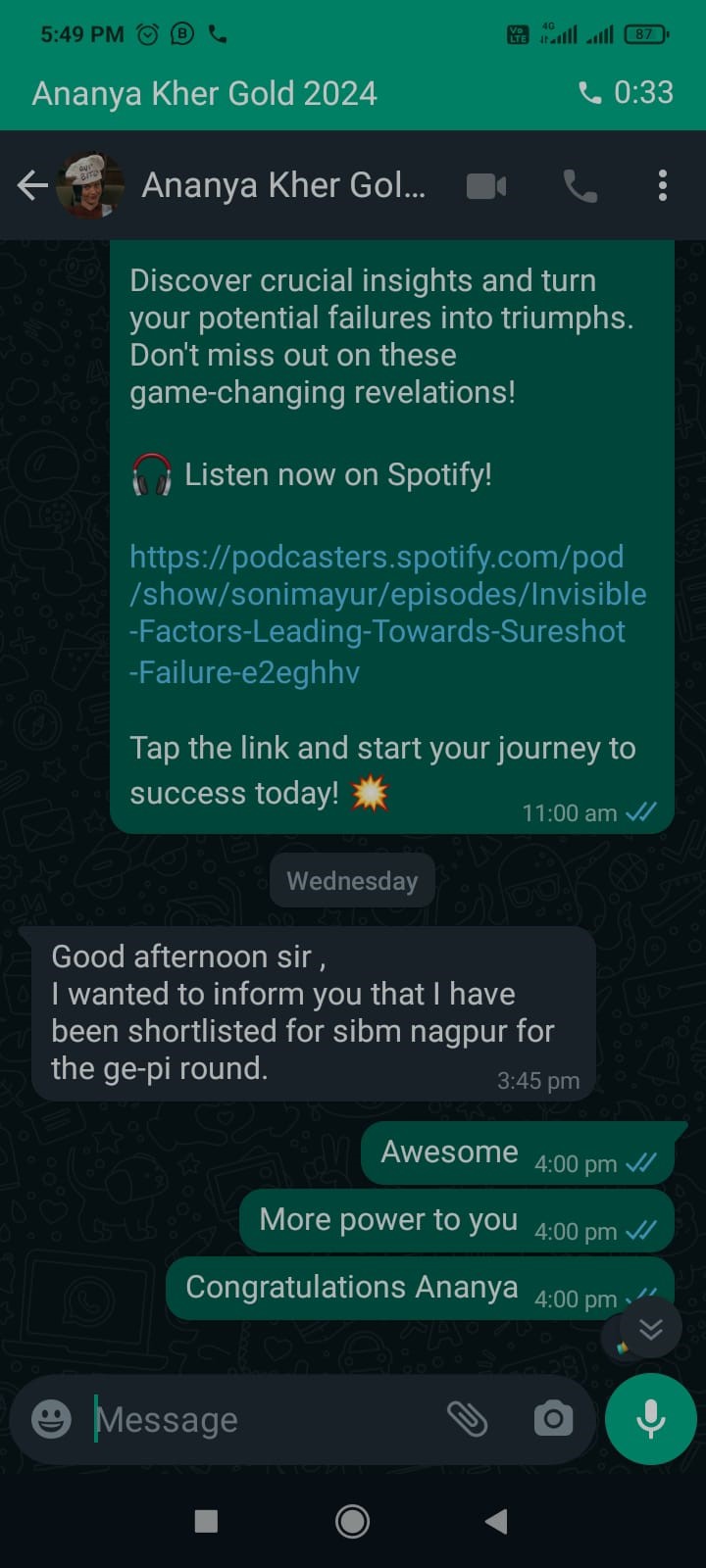Image resolution: width=706 pixels, height=1568 pixels.
Task: Tap the system home button
Action: [x=352, y=1521]
